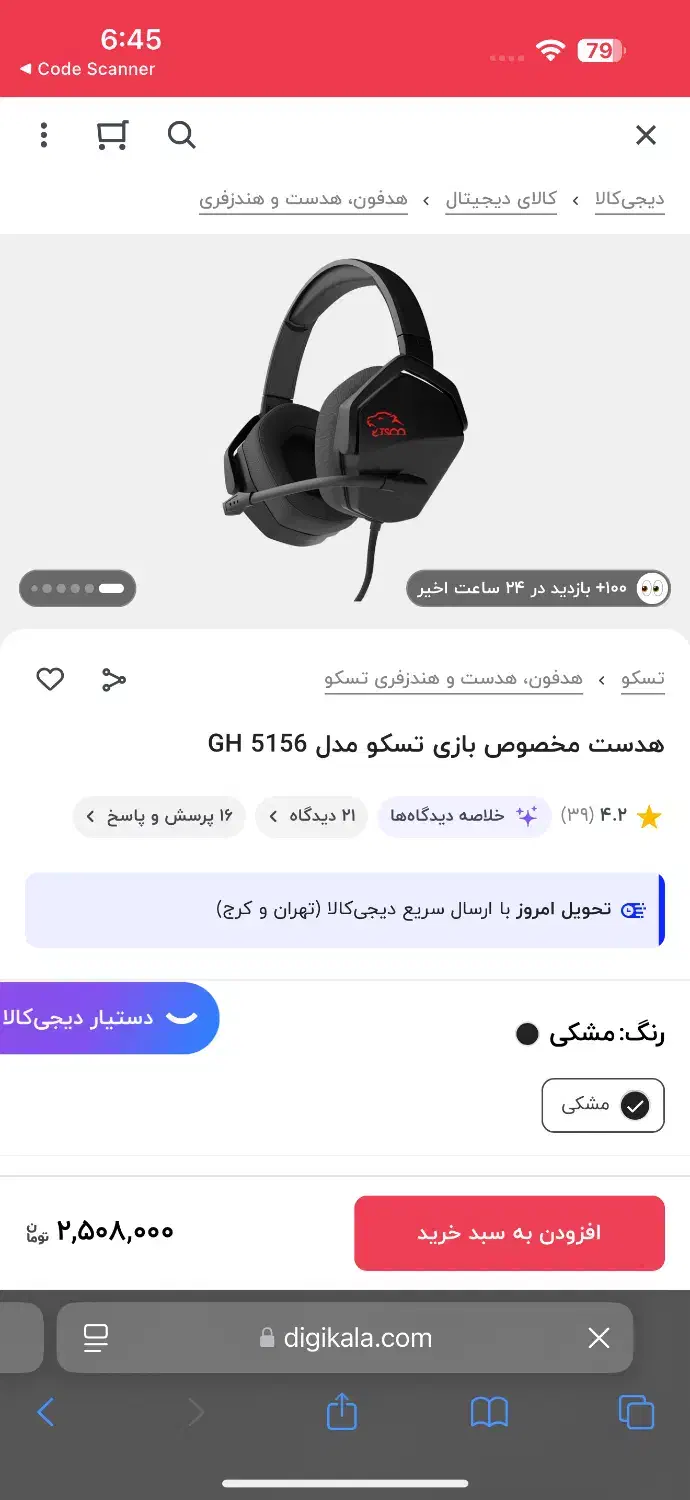690x1500 pixels.
Task: Tap افزودن به سبد خرید button
Action: pos(509,1233)
